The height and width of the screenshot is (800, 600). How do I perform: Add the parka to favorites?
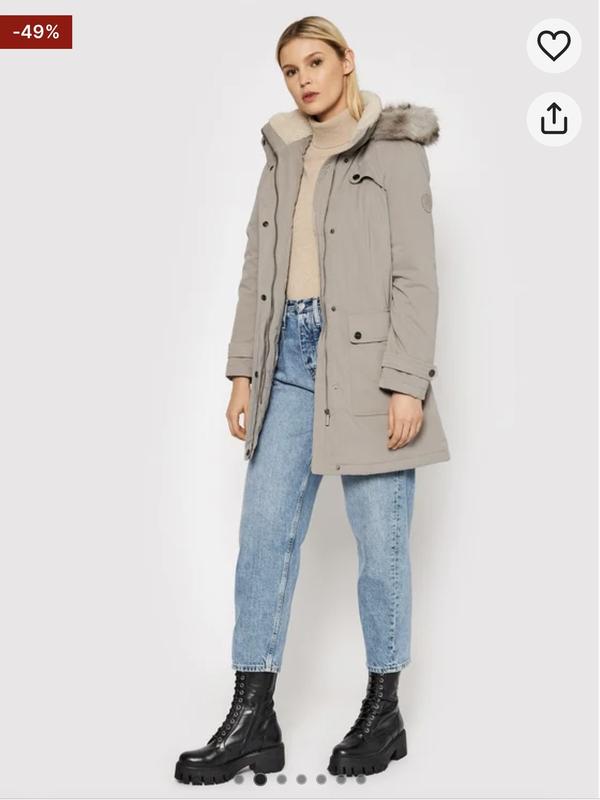(554, 45)
